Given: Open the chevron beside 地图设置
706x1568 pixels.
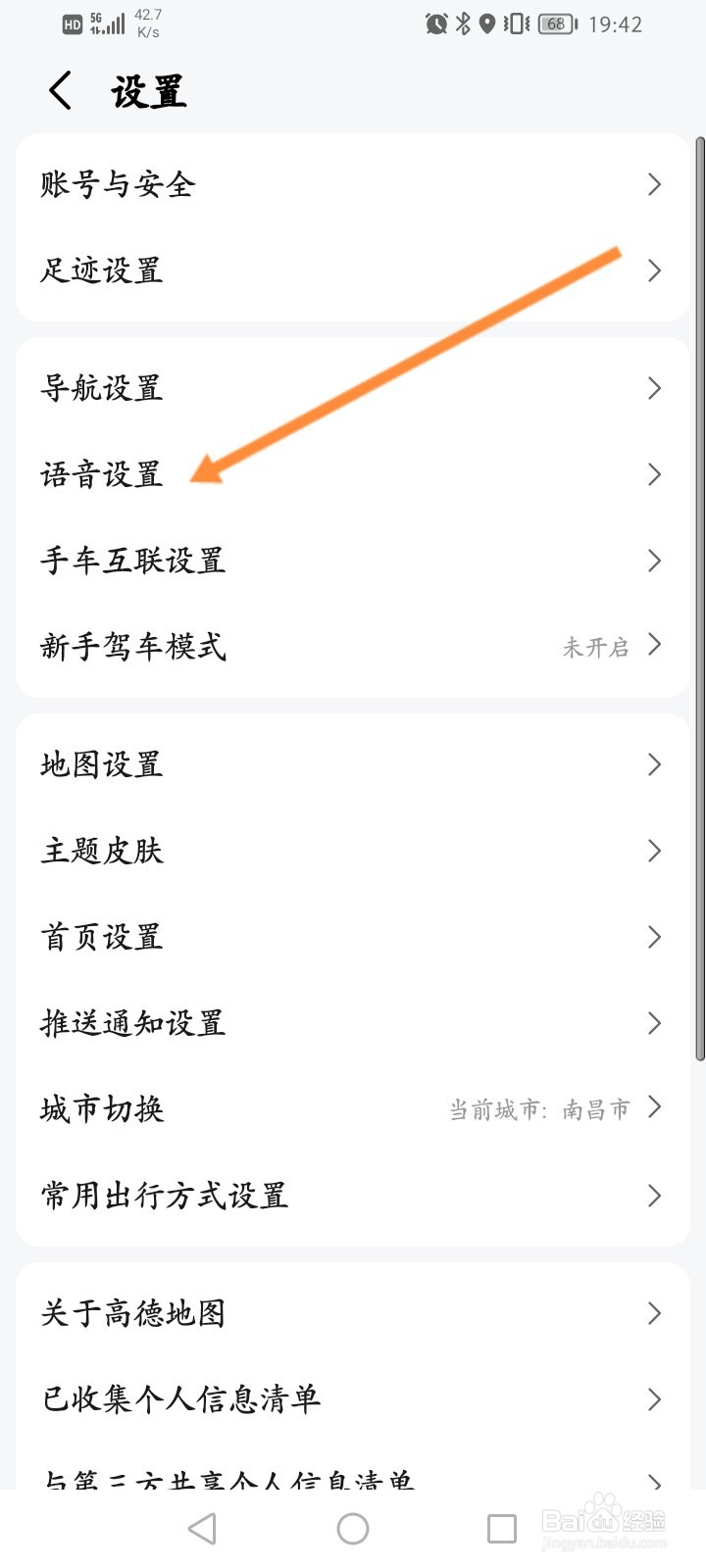Looking at the screenshot, I should click(x=654, y=765).
